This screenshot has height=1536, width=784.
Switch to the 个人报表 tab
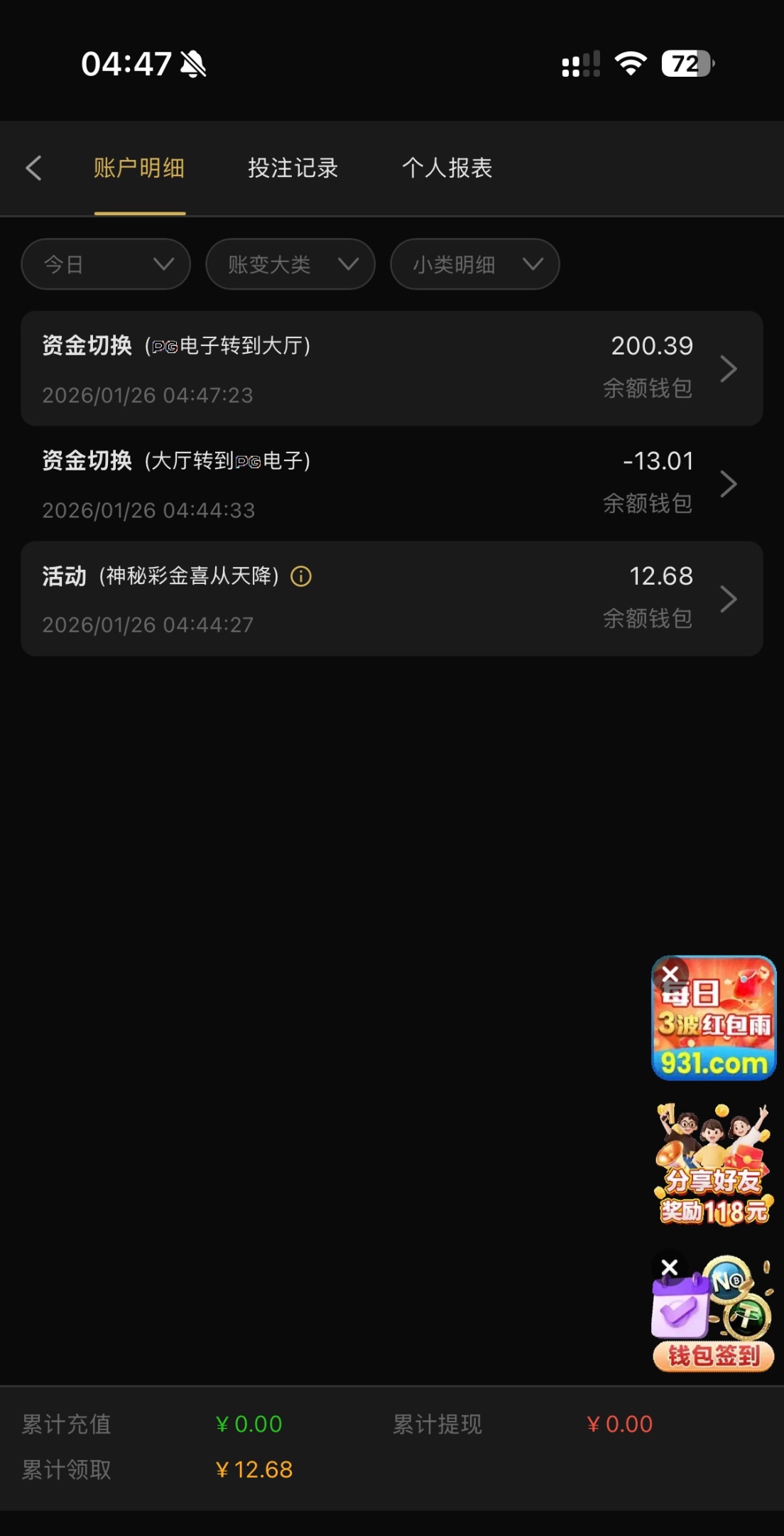[447, 168]
